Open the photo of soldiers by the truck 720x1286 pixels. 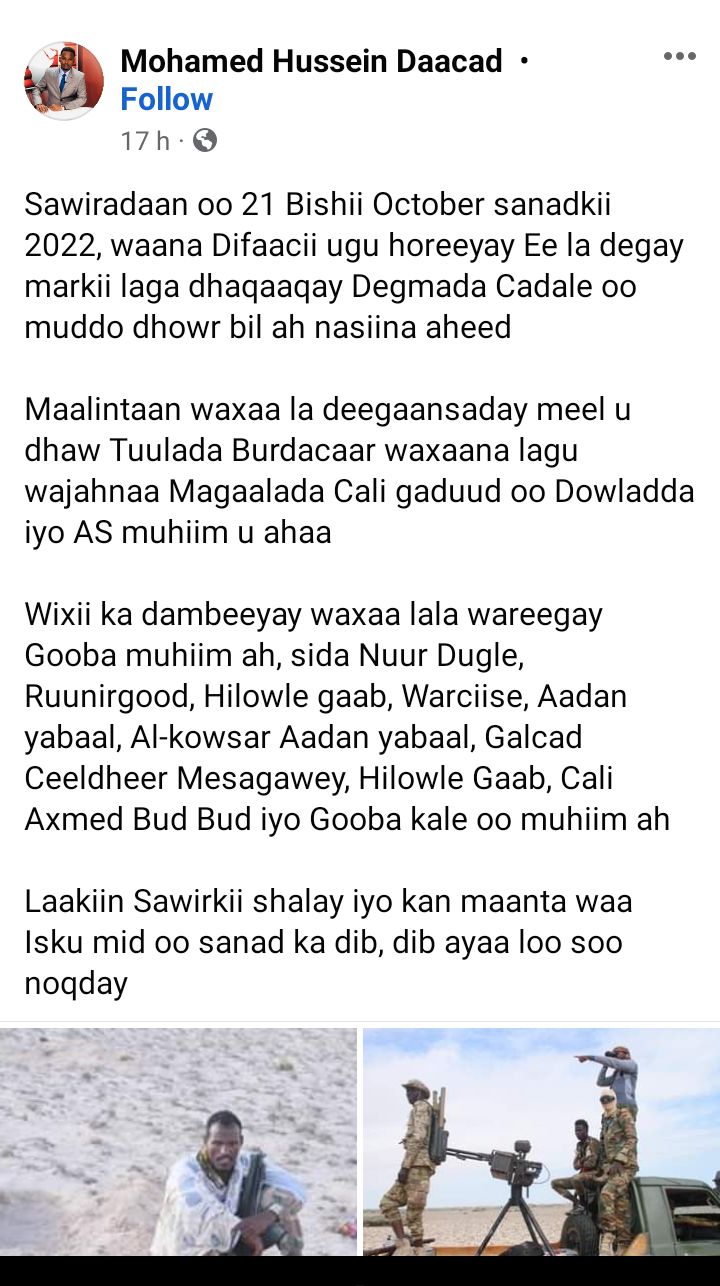click(541, 1142)
